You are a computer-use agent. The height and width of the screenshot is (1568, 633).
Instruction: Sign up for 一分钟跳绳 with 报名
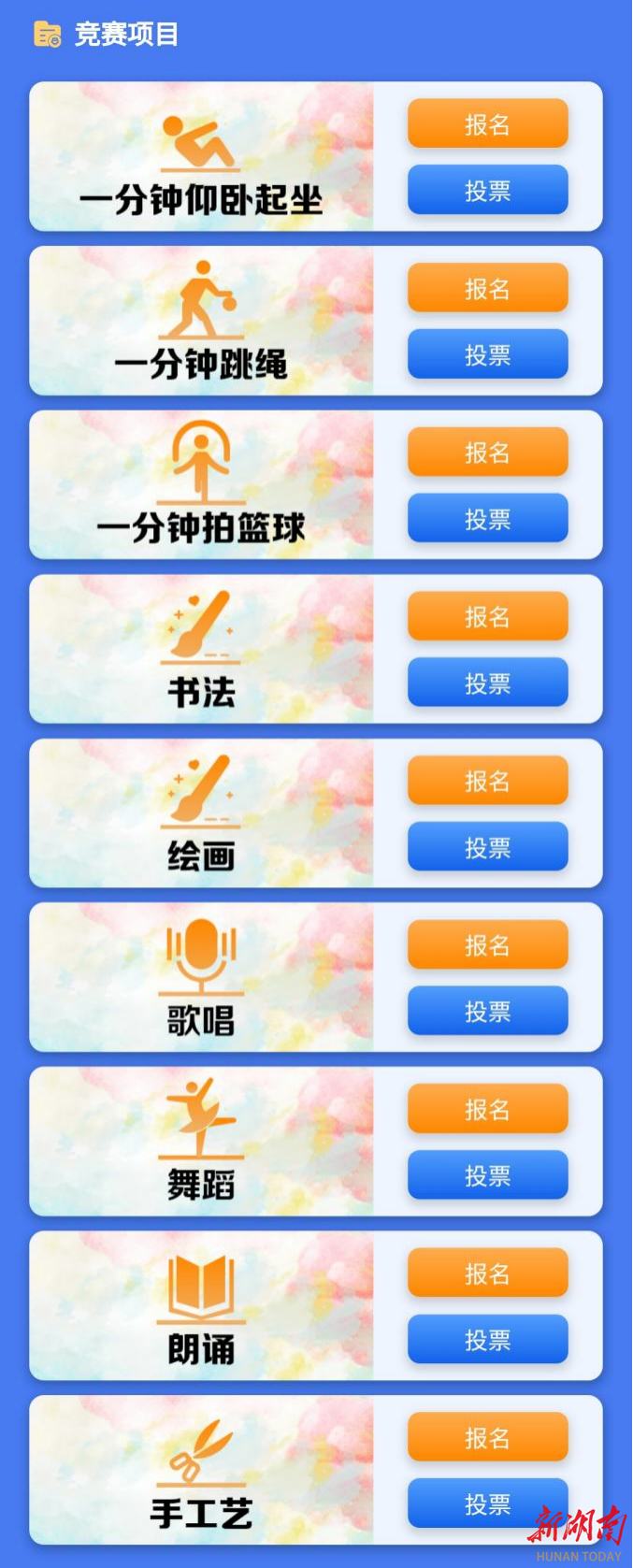tap(487, 288)
